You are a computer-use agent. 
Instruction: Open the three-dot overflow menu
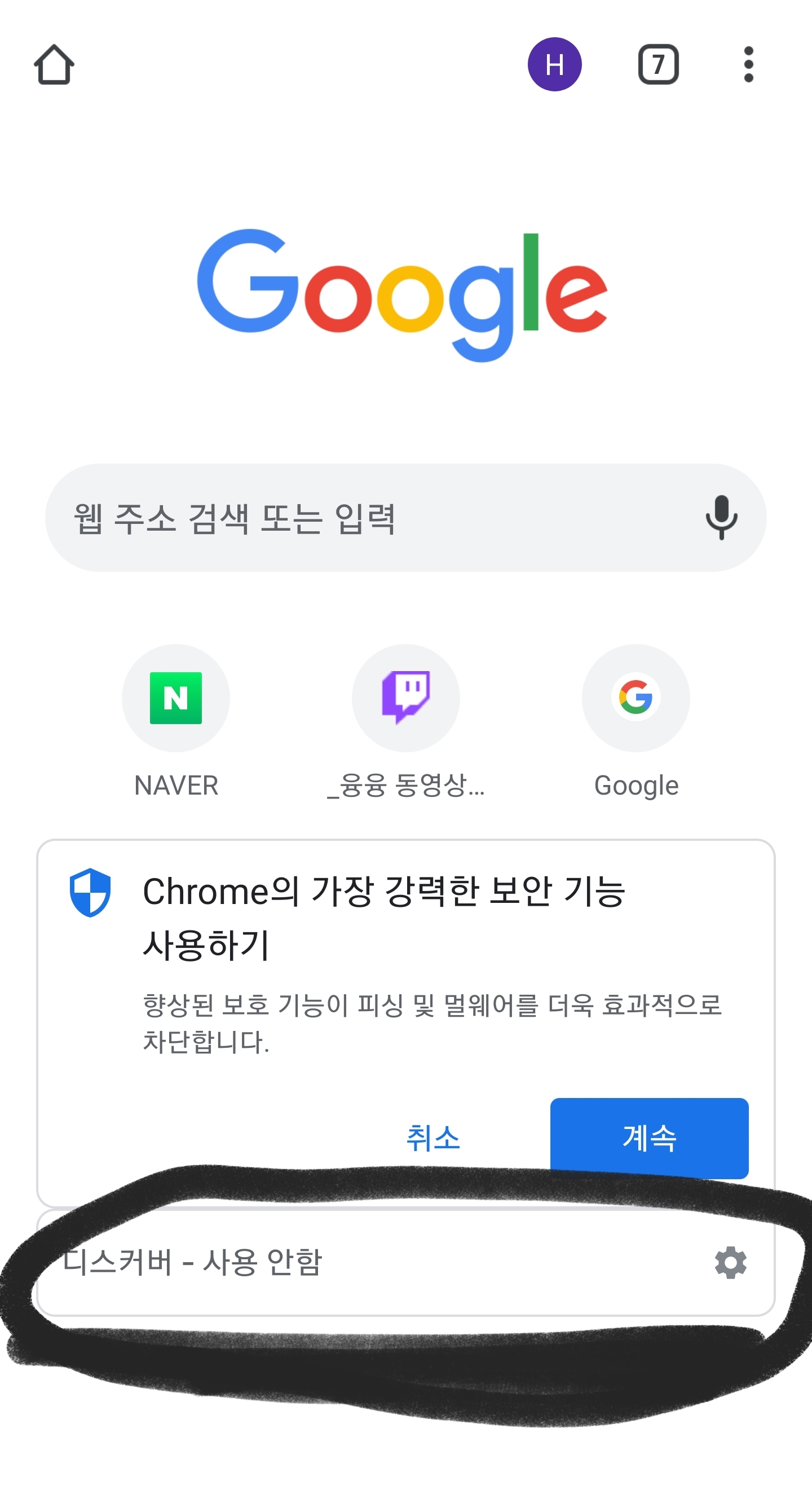[748, 64]
